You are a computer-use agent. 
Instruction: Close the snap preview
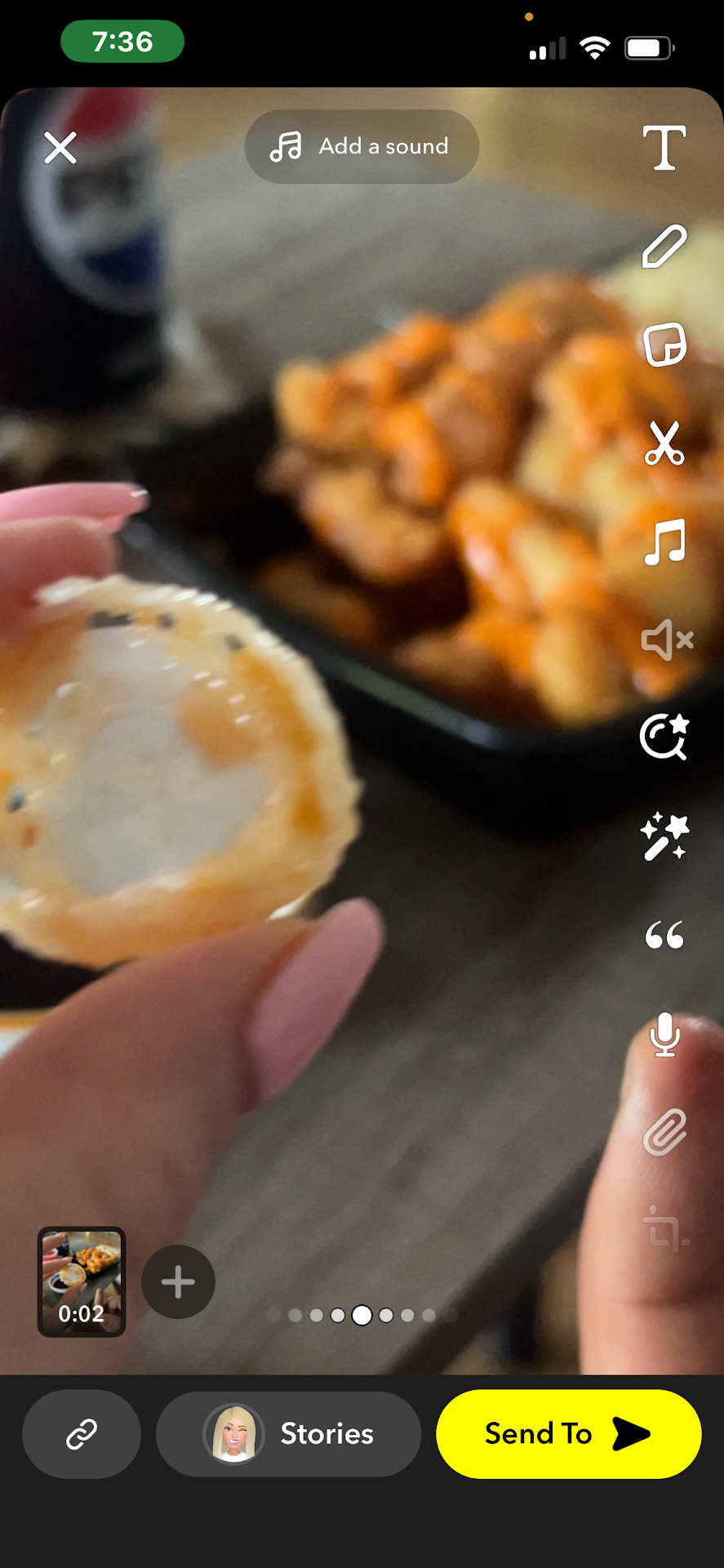click(x=60, y=148)
